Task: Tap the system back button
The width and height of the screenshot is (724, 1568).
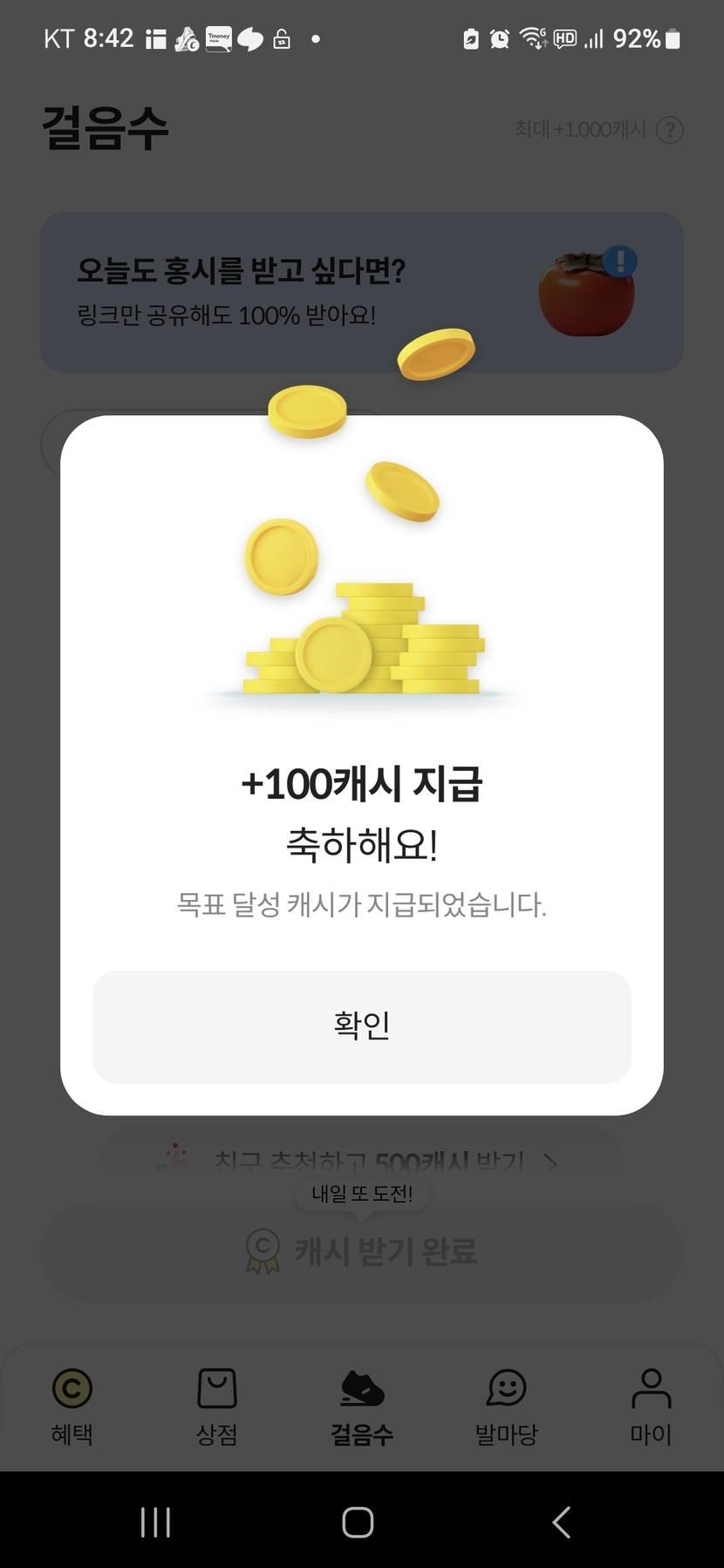Action: pyautogui.click(x=562, y=1522)
